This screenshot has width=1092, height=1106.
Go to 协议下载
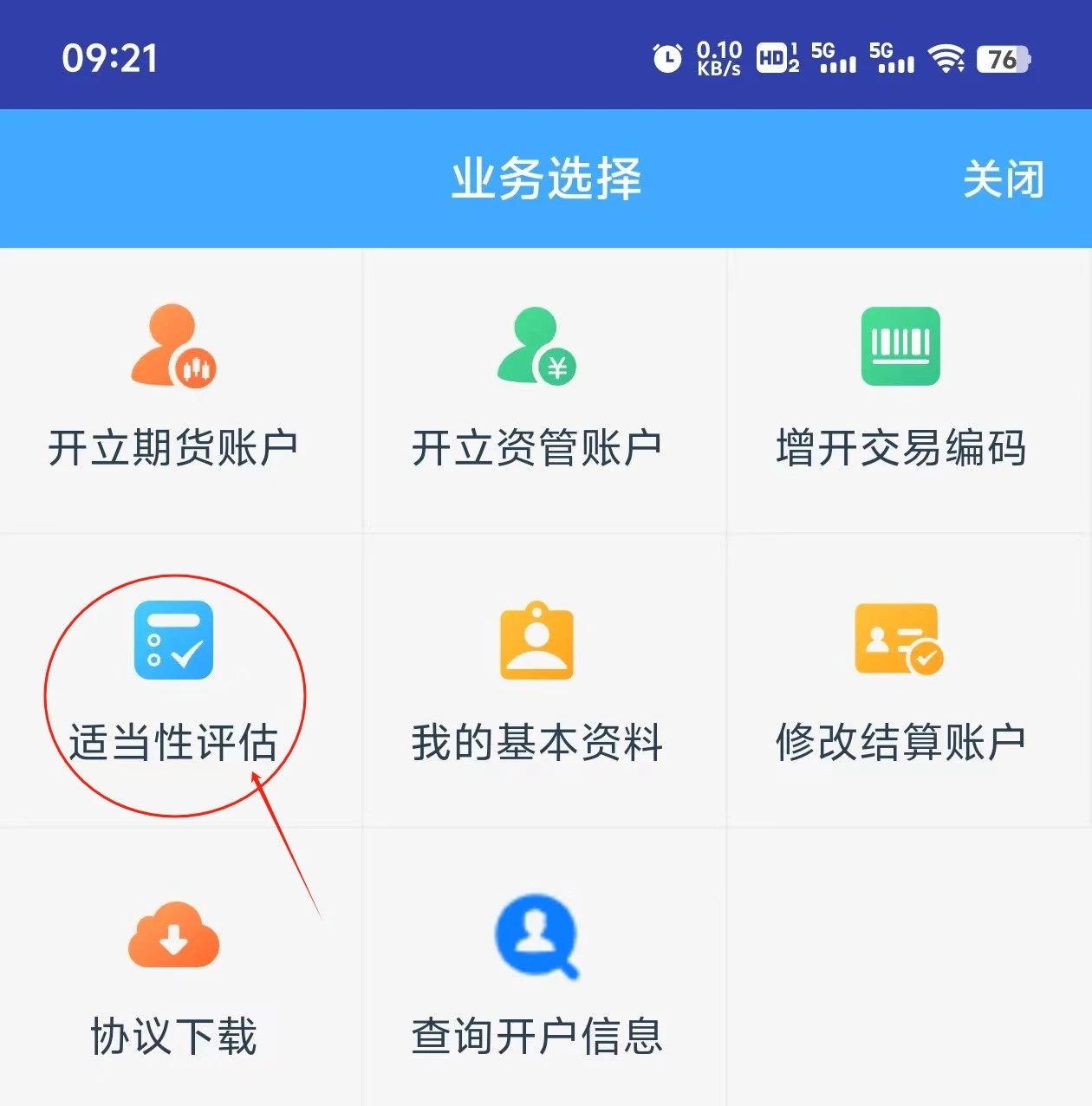coord(173,976)
